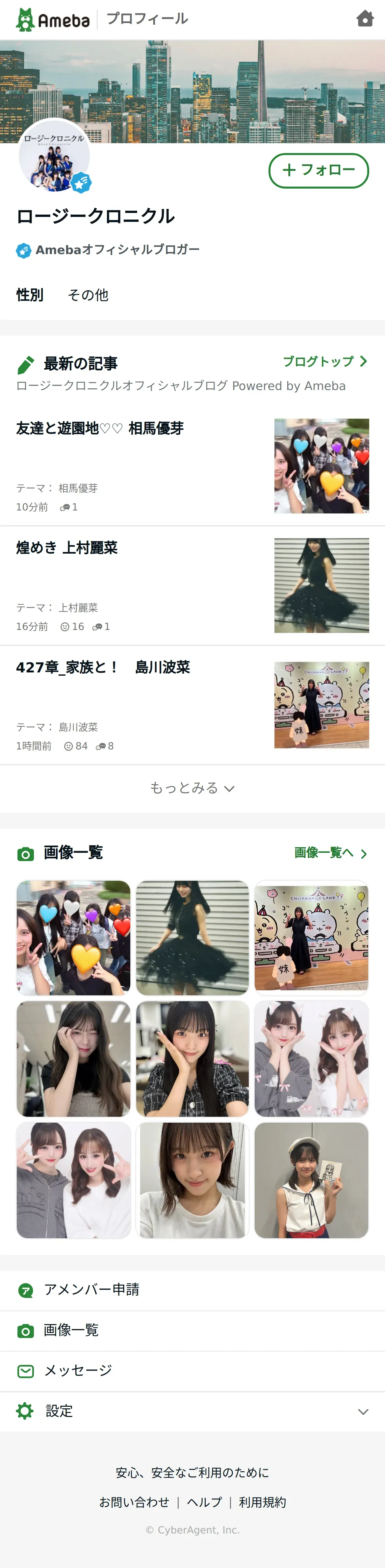Open the ヘルプ link
Image resolution: width=385 pixels, height=1568 pixels.
coord(204,1502)
